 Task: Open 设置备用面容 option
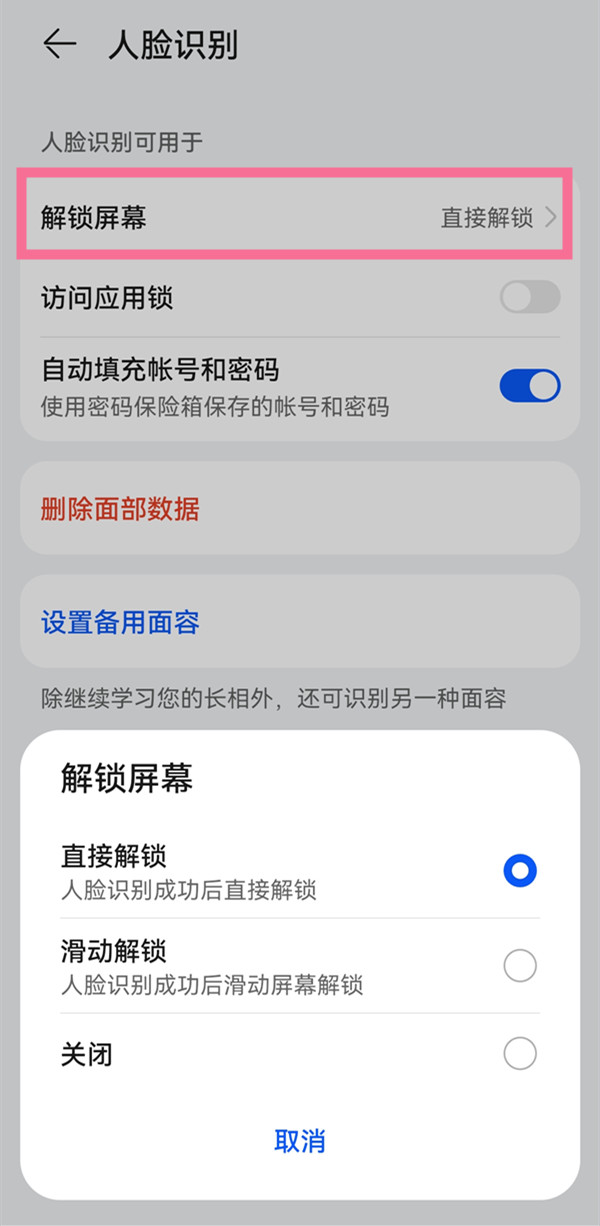click(x=120, y=623)
